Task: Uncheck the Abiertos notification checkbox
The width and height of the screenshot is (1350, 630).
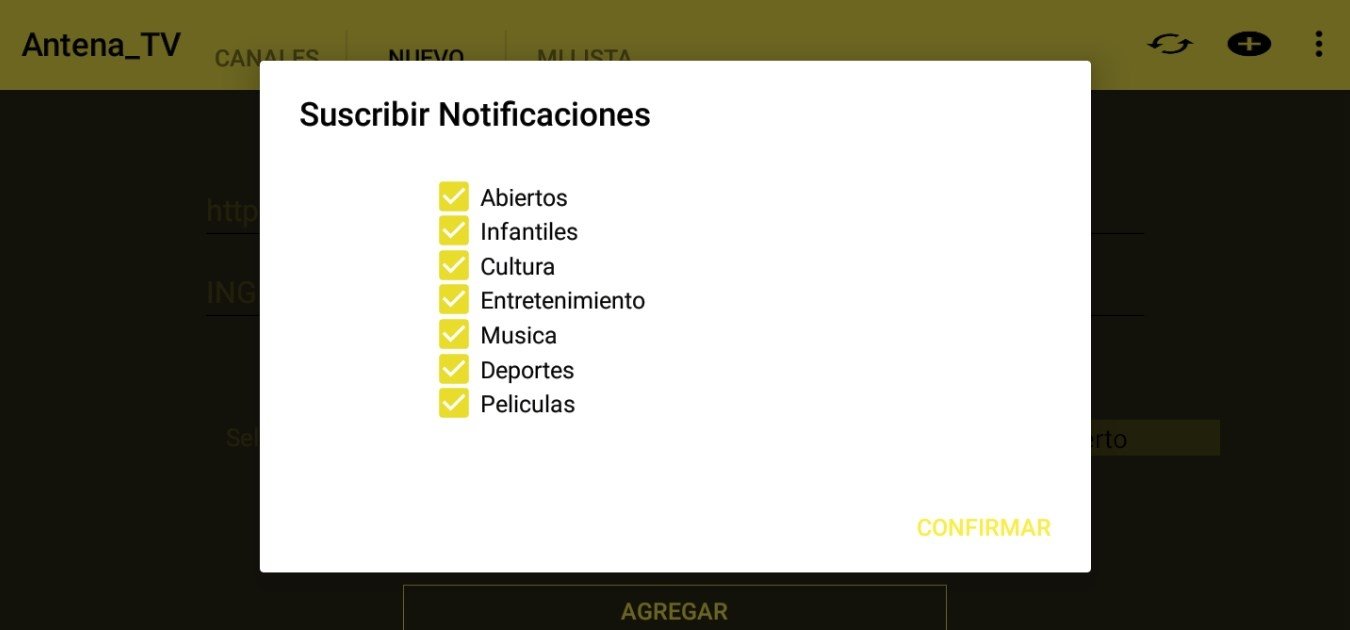Action: pos(454,197)
